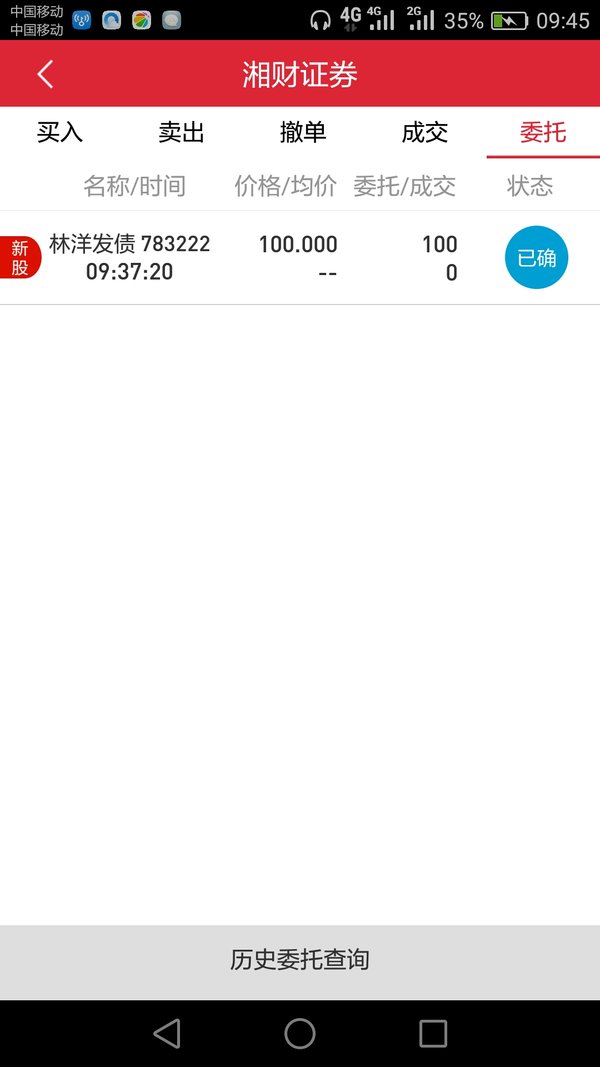Open the 林洋发债 783222 order row
Viewport: 600px width, 1067px height.
[300, 258]
